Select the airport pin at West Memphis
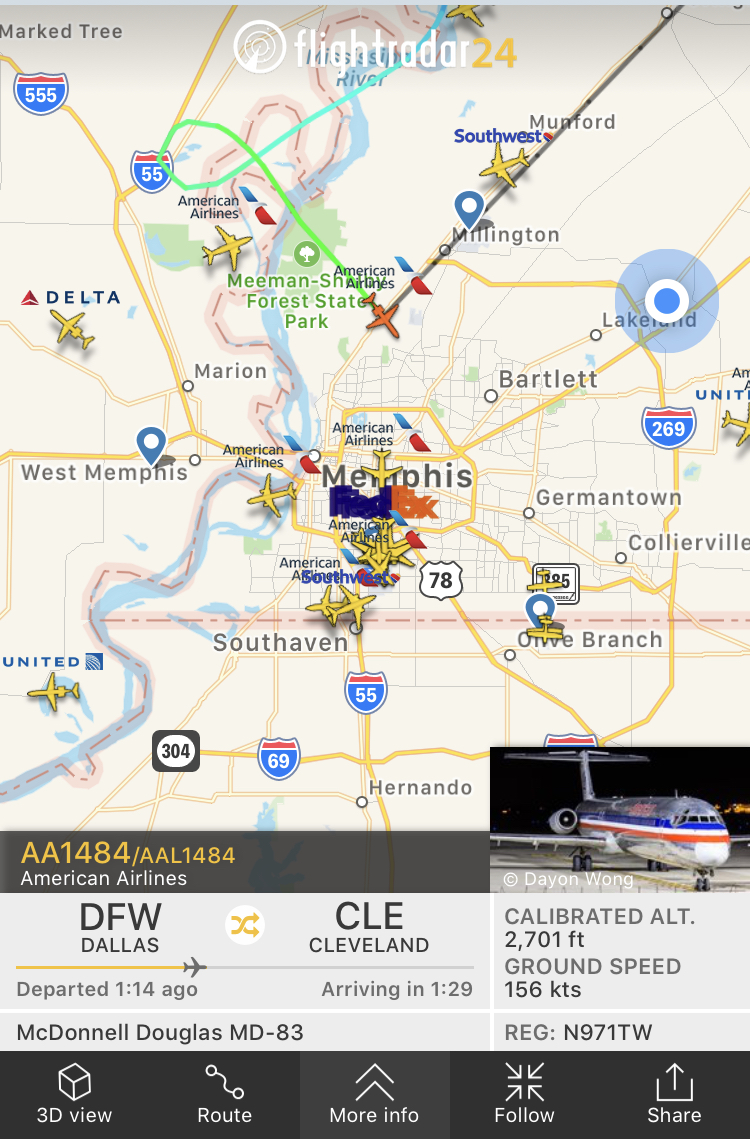 pos(151,444)
